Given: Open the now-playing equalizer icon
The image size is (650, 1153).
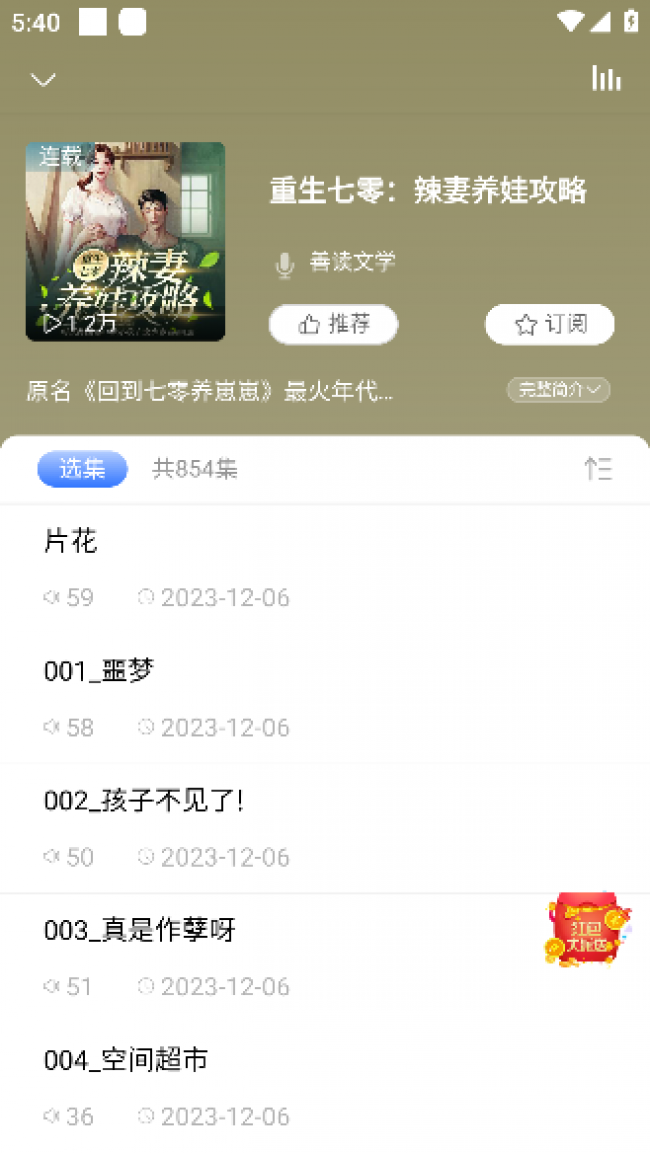Looking at the screenshot, I should pos(606,78).
